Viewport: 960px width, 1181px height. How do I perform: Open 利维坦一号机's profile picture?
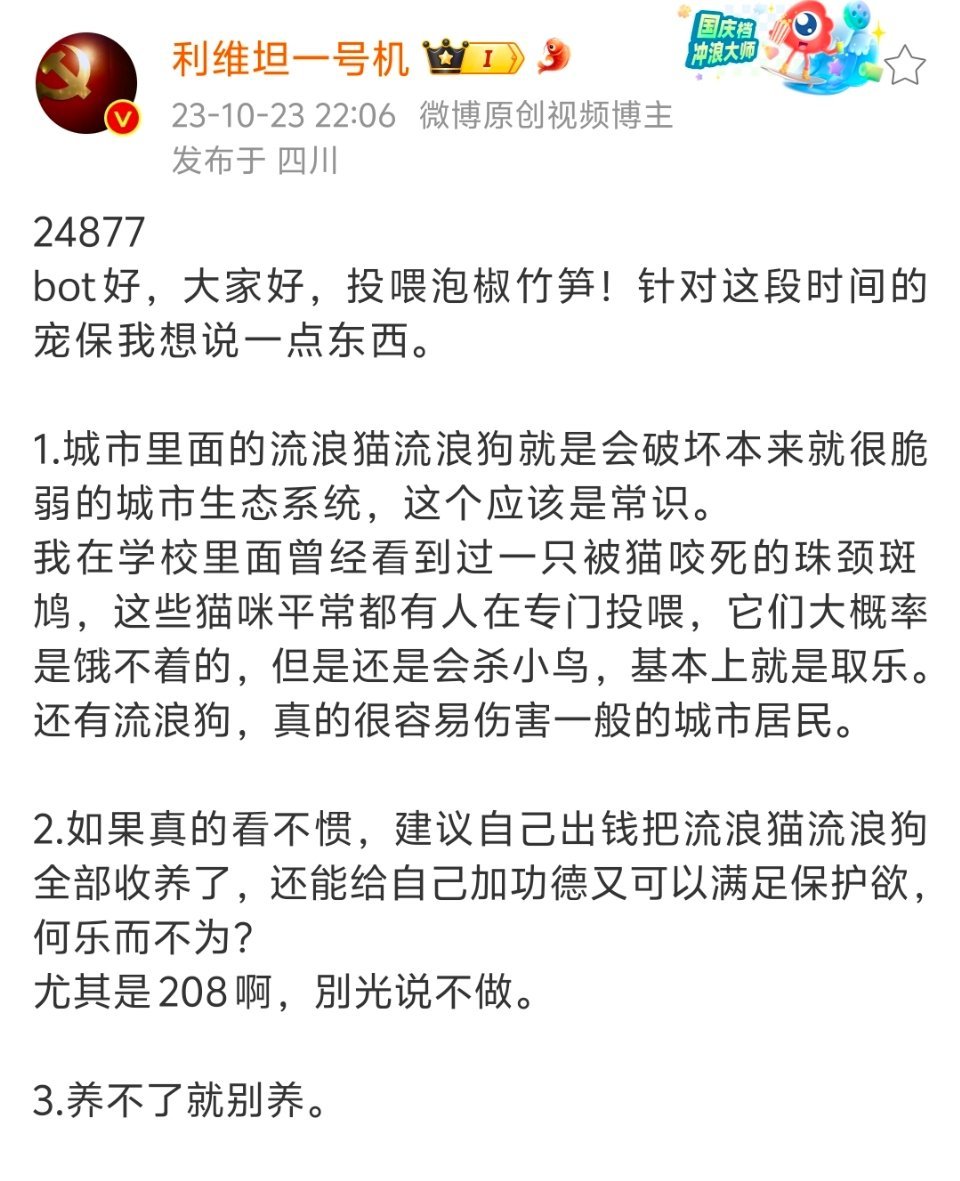(86, 83)
